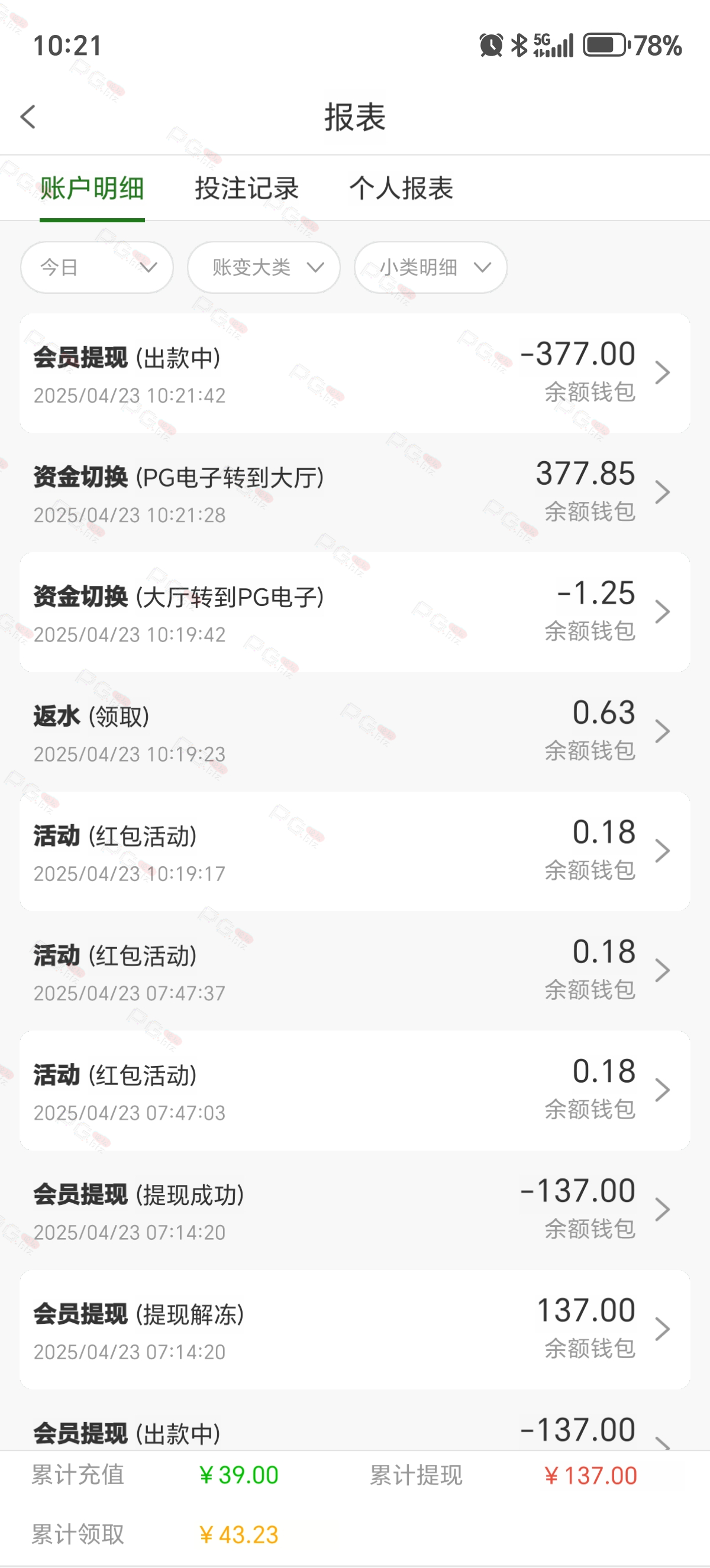The height and width of the screenshot is (1568, 710).
Task: Open the 红包活动 entry from 07:47:37
Action: 354,970
